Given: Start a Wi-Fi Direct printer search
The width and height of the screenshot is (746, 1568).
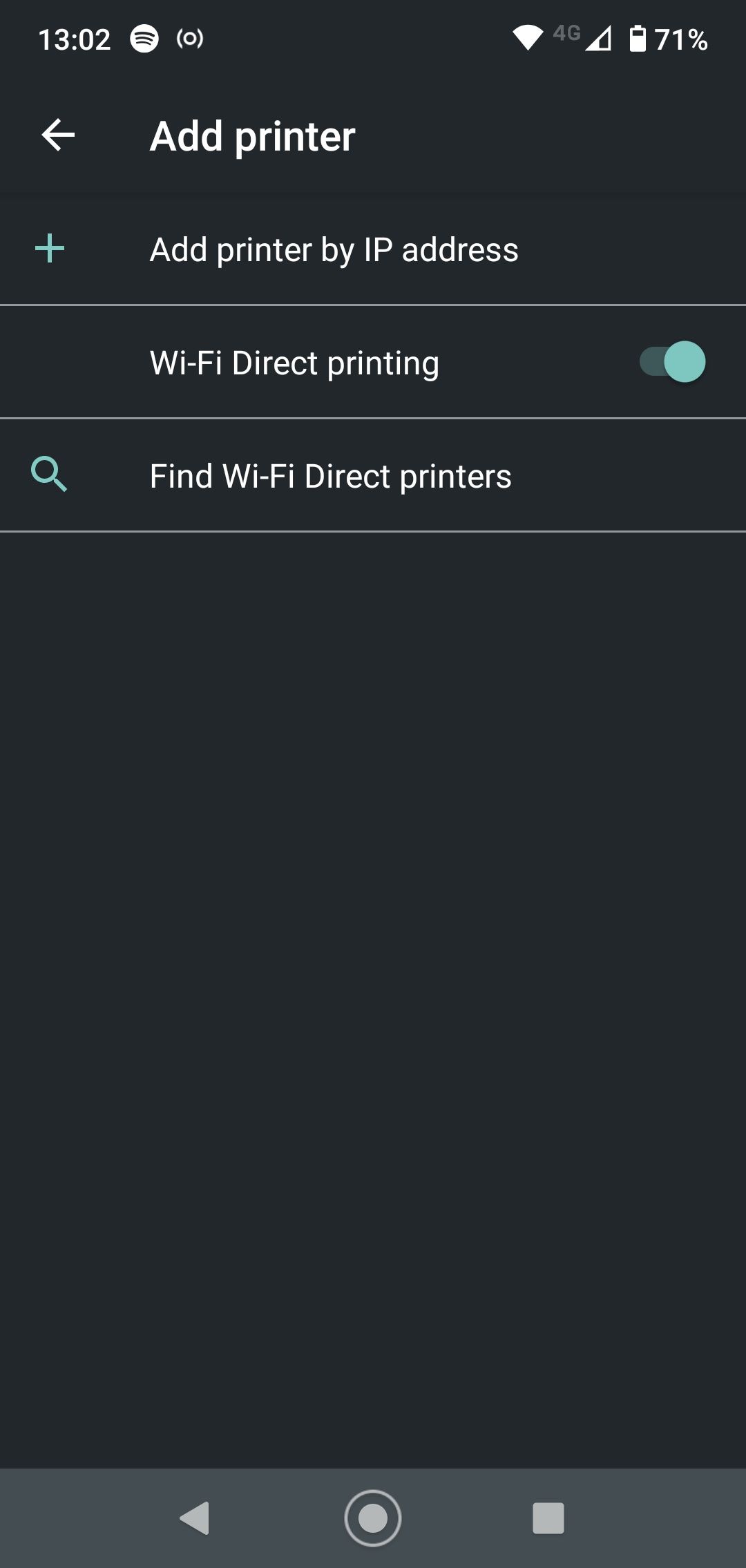Looking at the screenshot, I should [329, 475].
